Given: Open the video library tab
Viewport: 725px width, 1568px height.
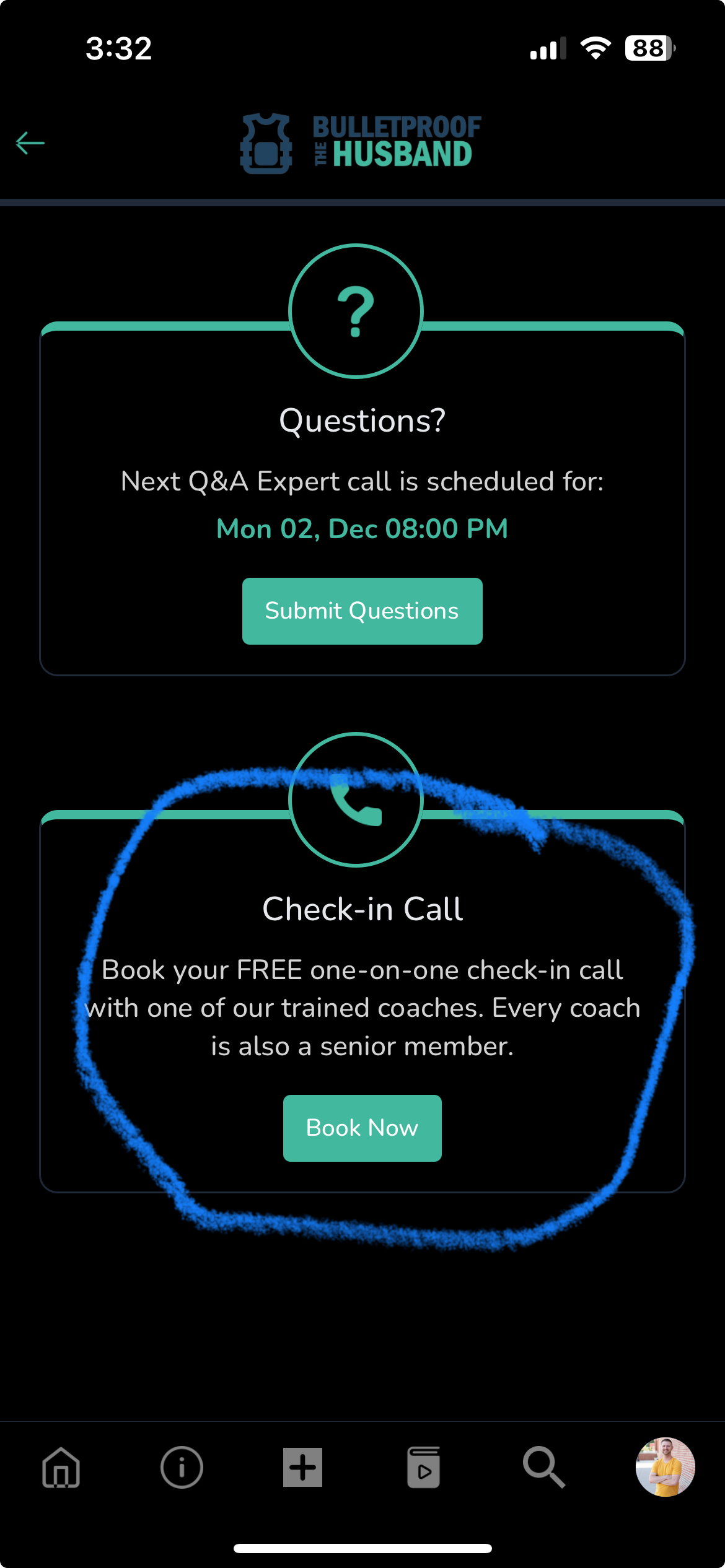Looking at the screenshot, I should [x=424, y=1467].
